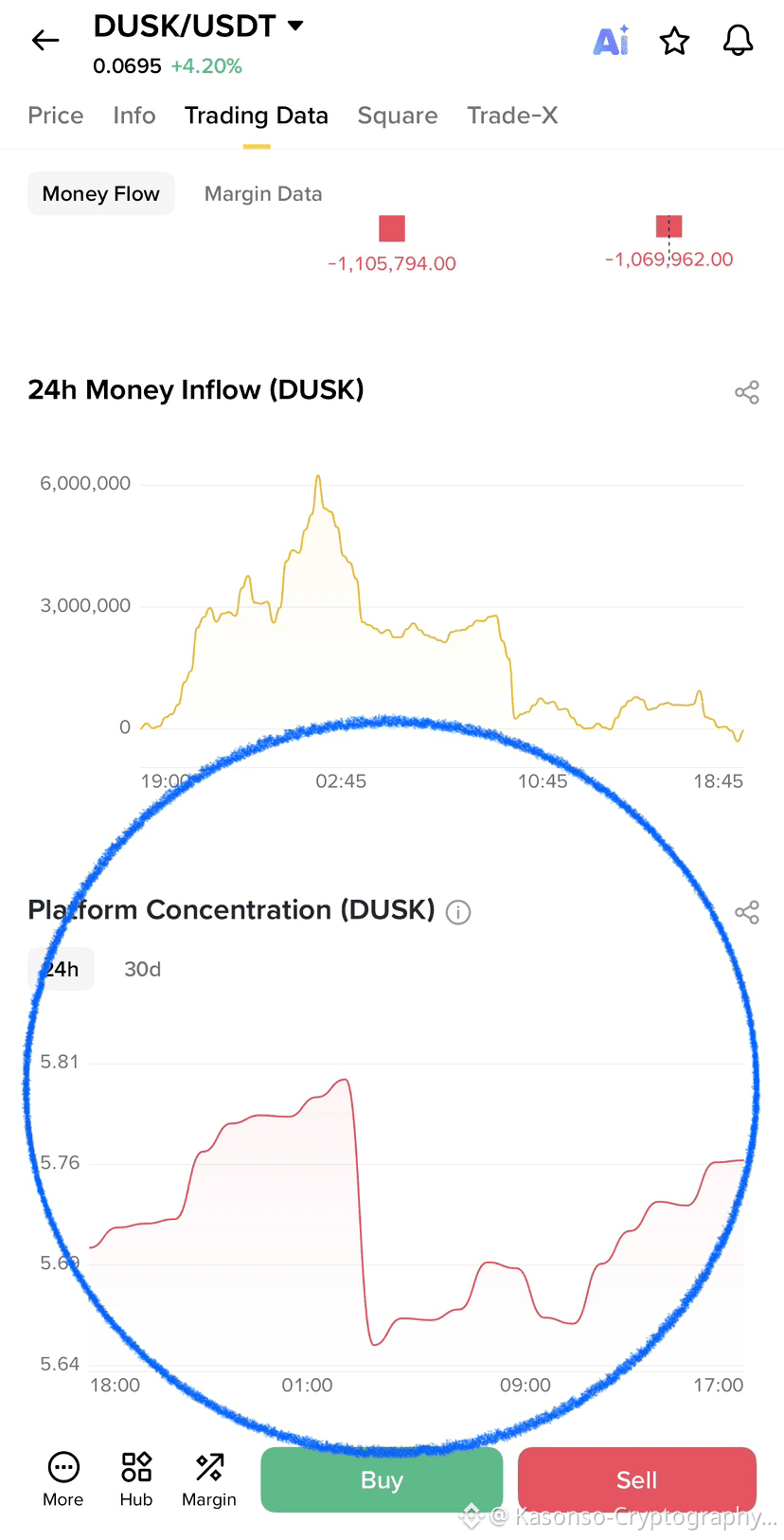The image size is (784, 1540).
Task: Tap the green Buy button
Action: [x=382, y=1479]
